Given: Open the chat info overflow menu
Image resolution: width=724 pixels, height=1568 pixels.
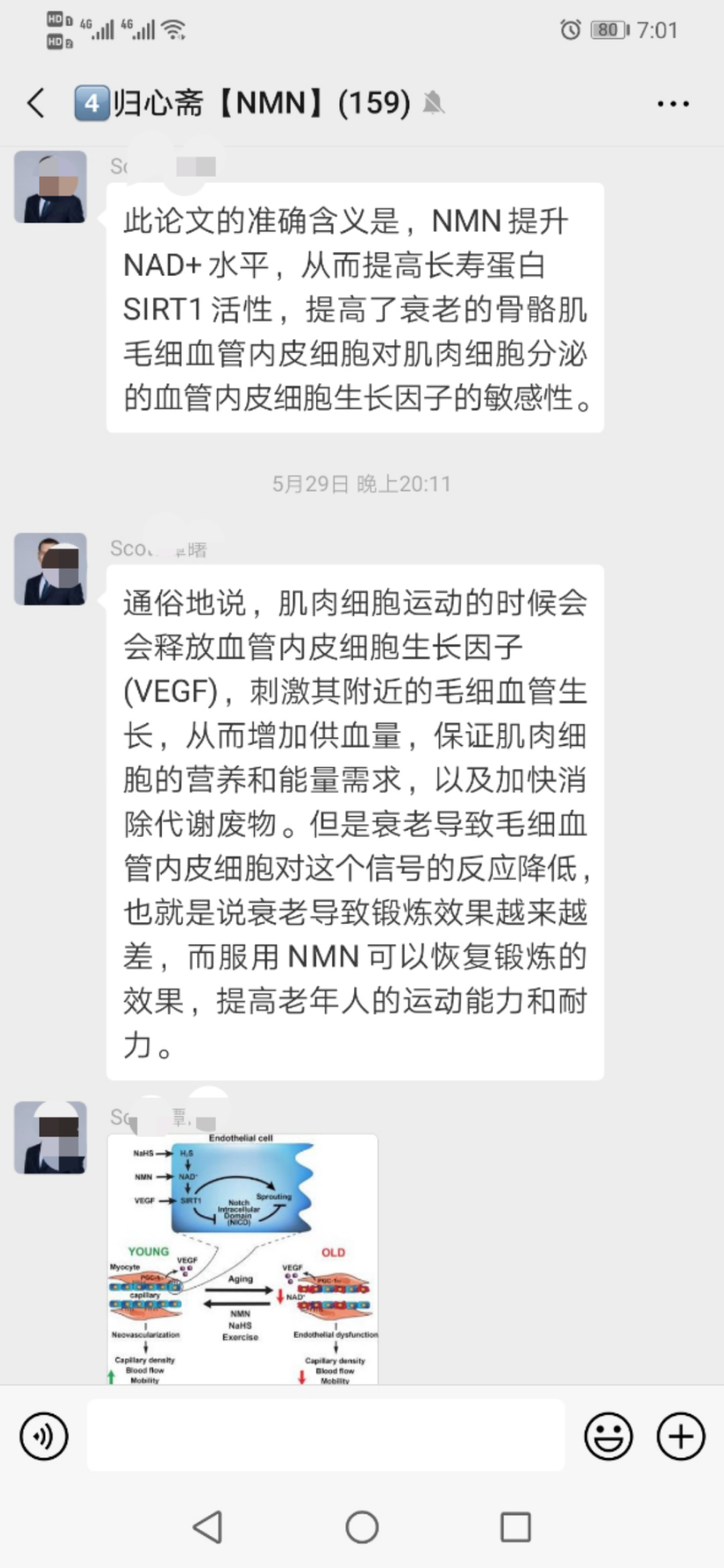Looking at the screenshot, I should point(673,104).
